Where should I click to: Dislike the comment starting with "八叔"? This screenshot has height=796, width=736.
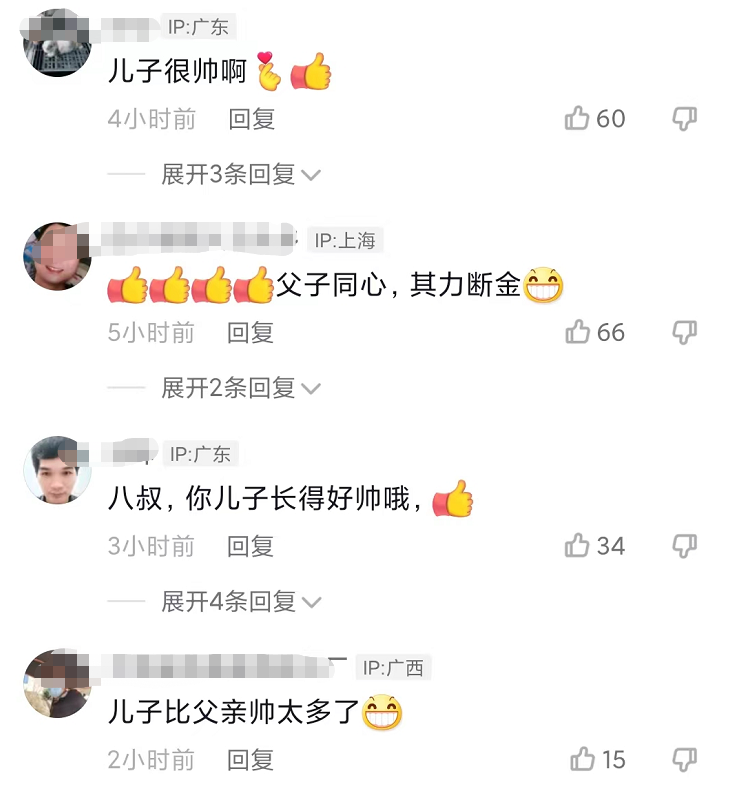(683, 546)
